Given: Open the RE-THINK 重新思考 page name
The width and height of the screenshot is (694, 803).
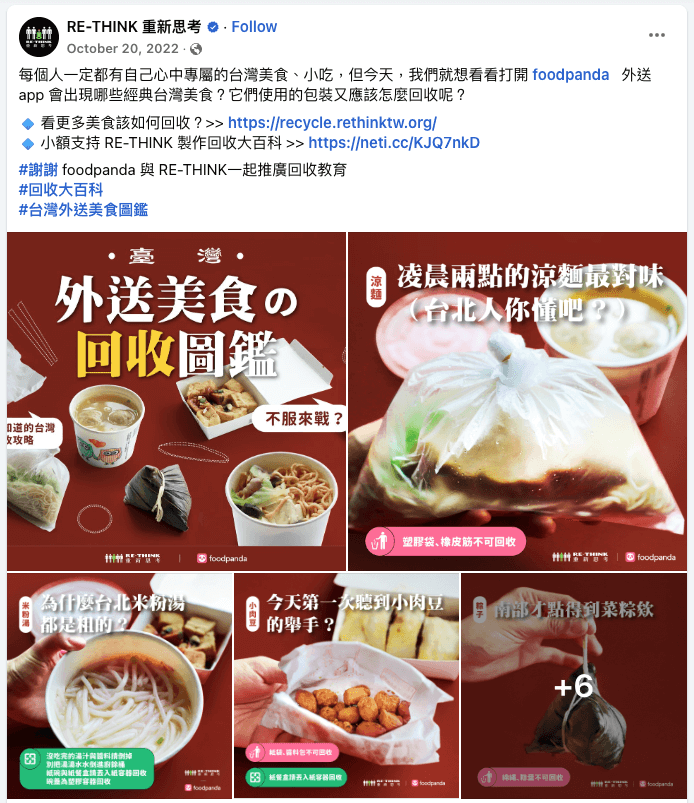Looking at the screenshot, I should 134,27.
